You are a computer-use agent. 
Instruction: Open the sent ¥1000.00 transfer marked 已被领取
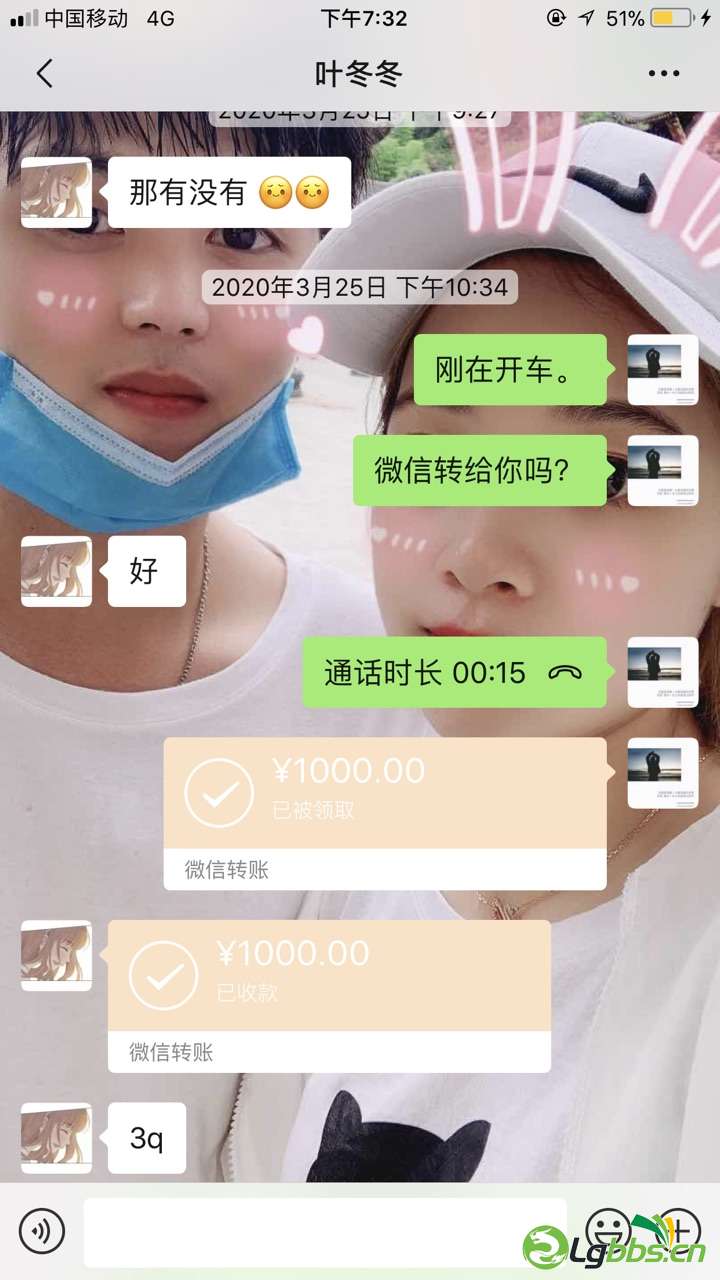(385, 813)
